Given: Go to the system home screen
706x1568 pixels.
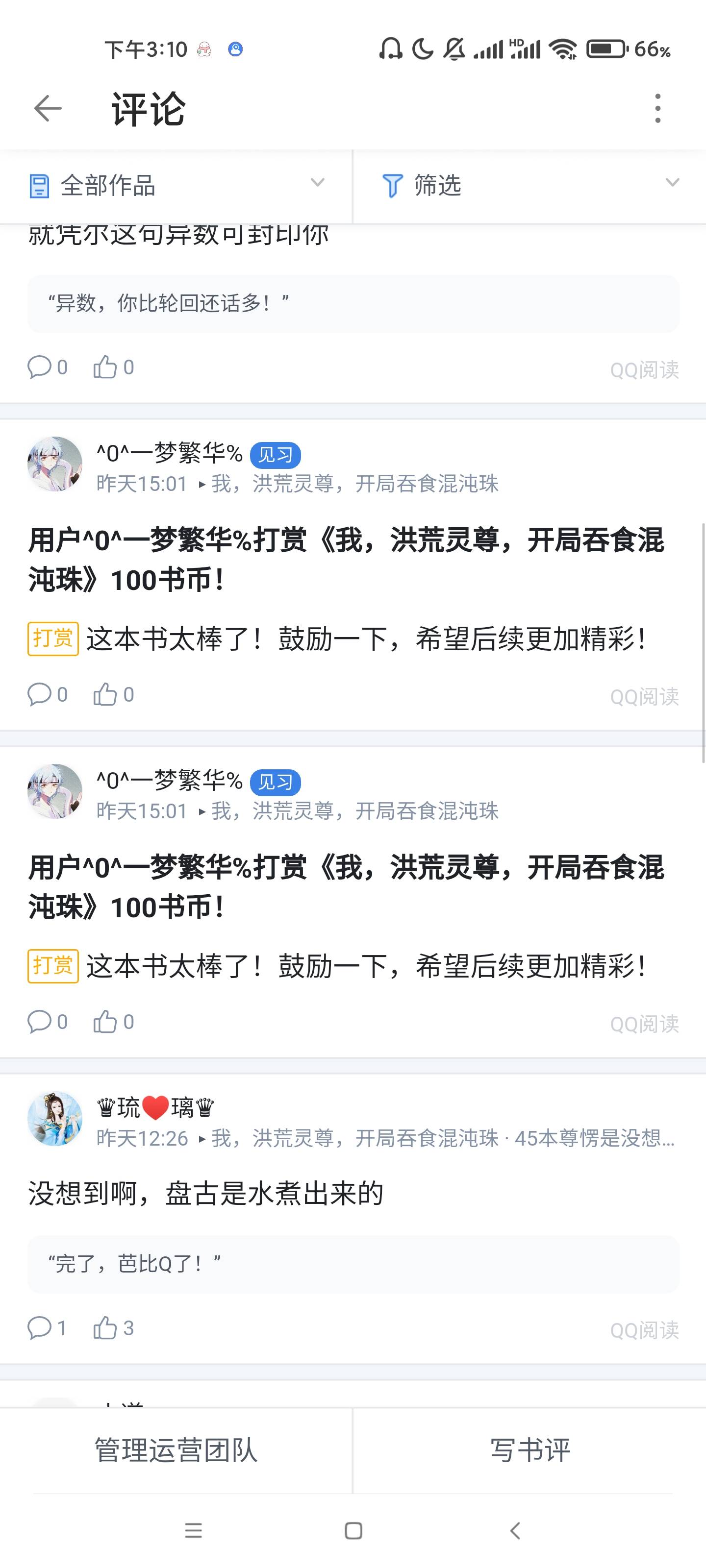Looking at the screenshot, I should point(353,1530).
